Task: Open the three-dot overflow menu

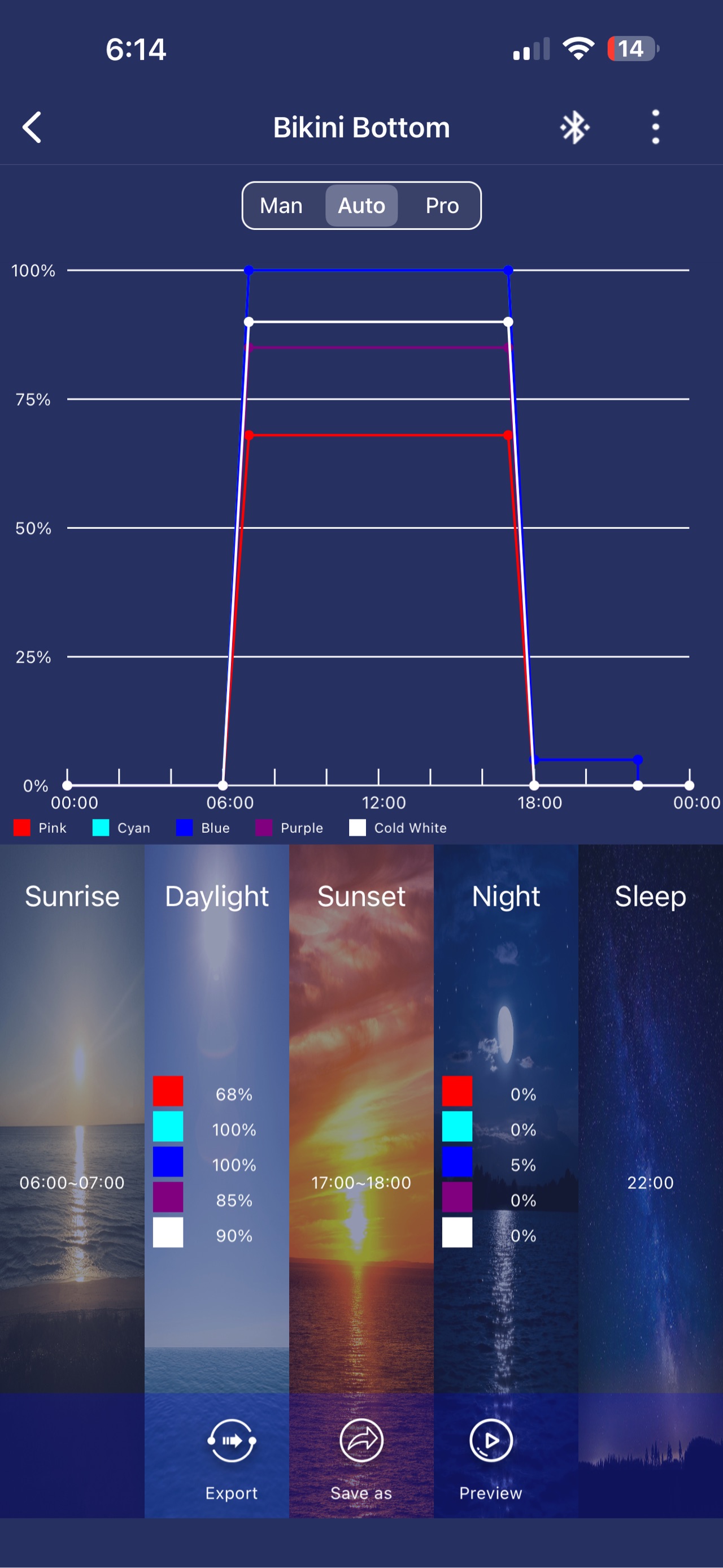Action: coord(655,127)
